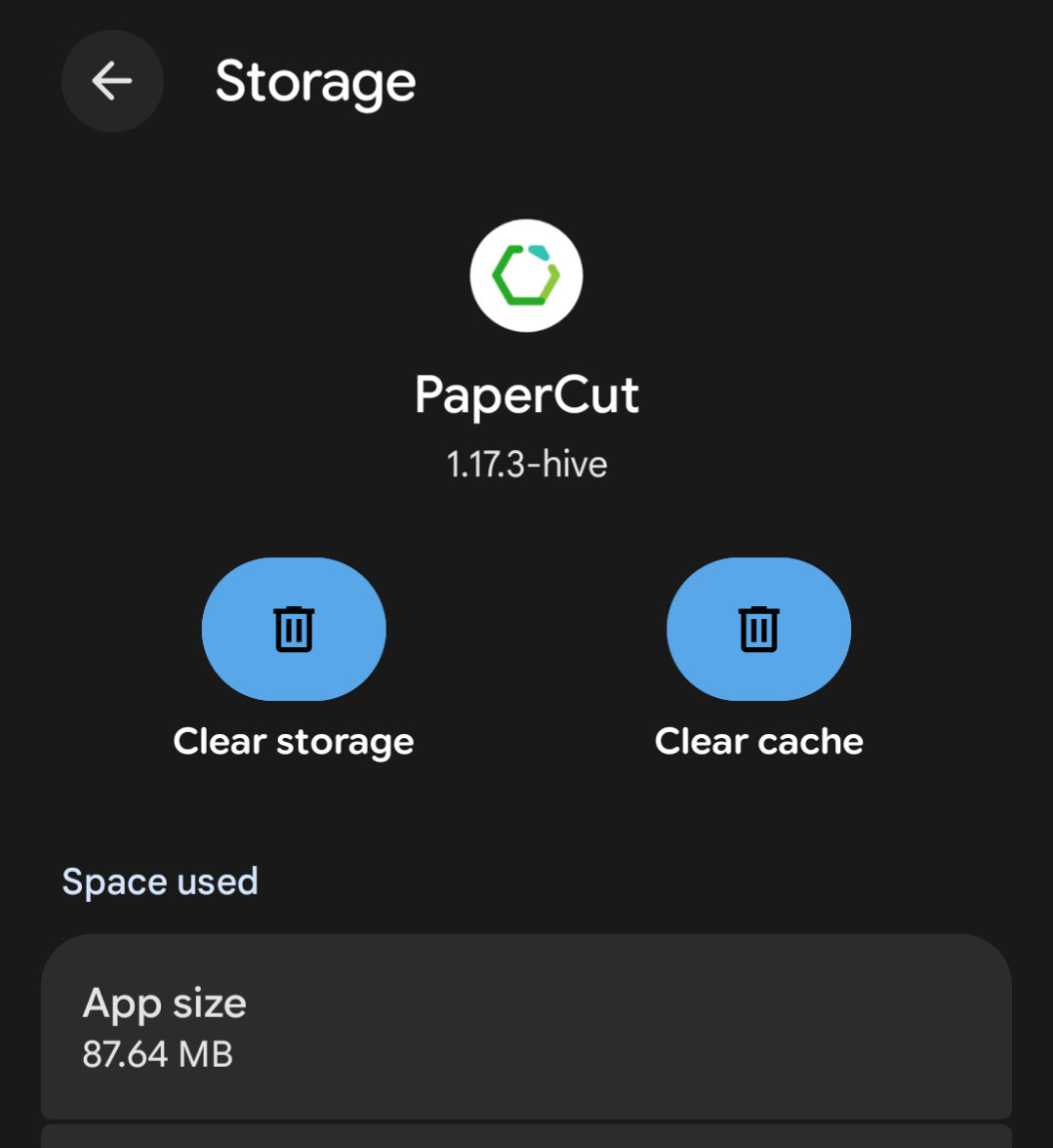1053x1148 pixels.
Task: Click the Storage page title
Action: pyautogui.click(x=314, y=82)
